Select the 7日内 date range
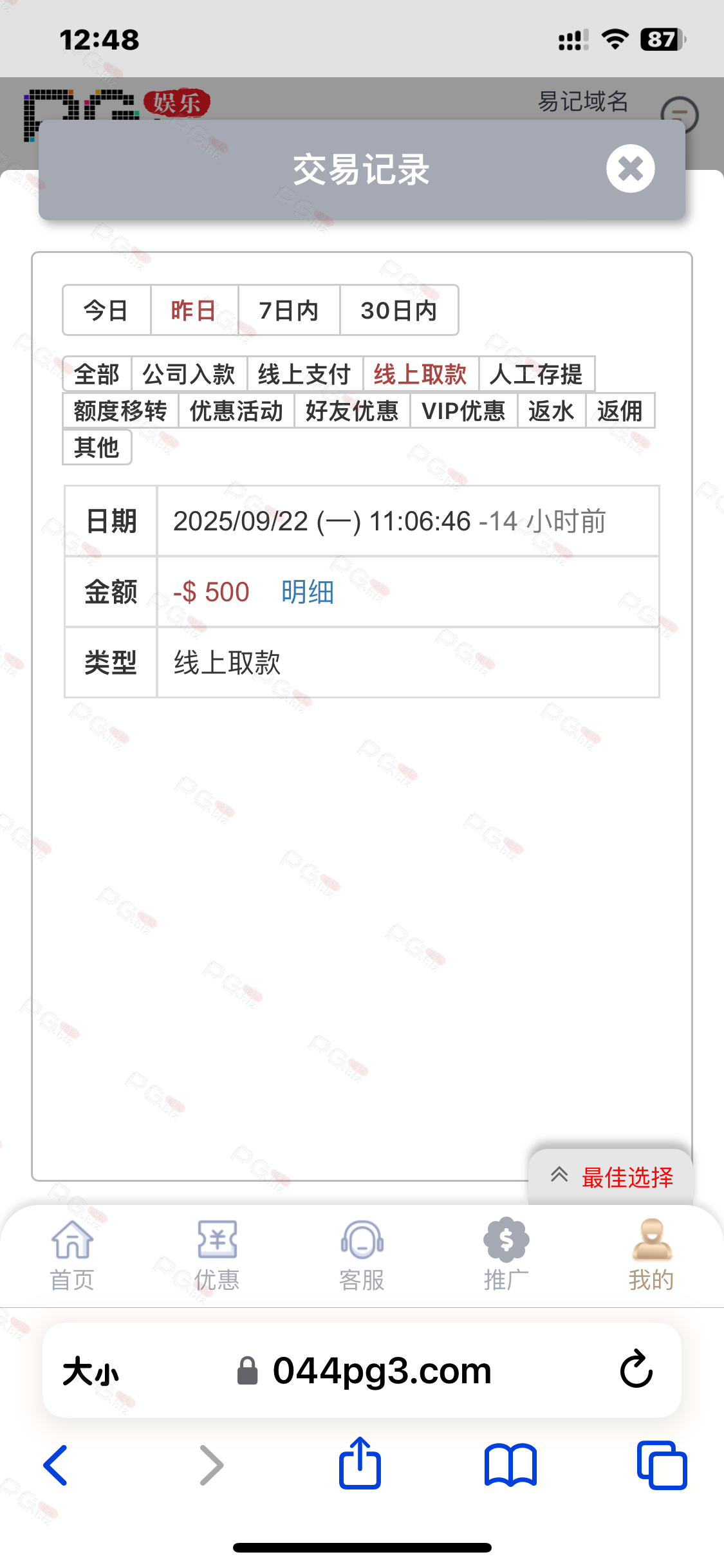 (x=289, y=310)
